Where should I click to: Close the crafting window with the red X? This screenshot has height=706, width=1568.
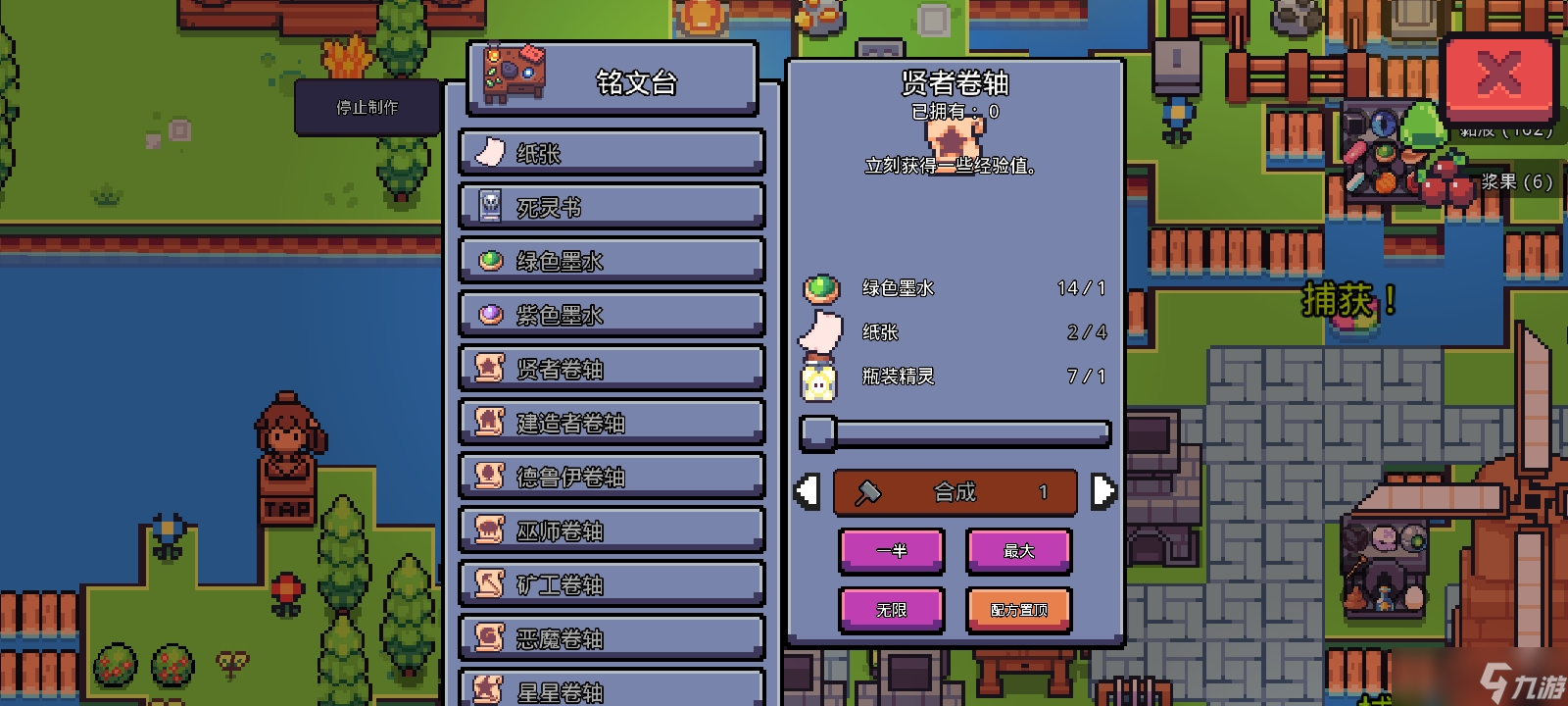tap(1499, 75)
